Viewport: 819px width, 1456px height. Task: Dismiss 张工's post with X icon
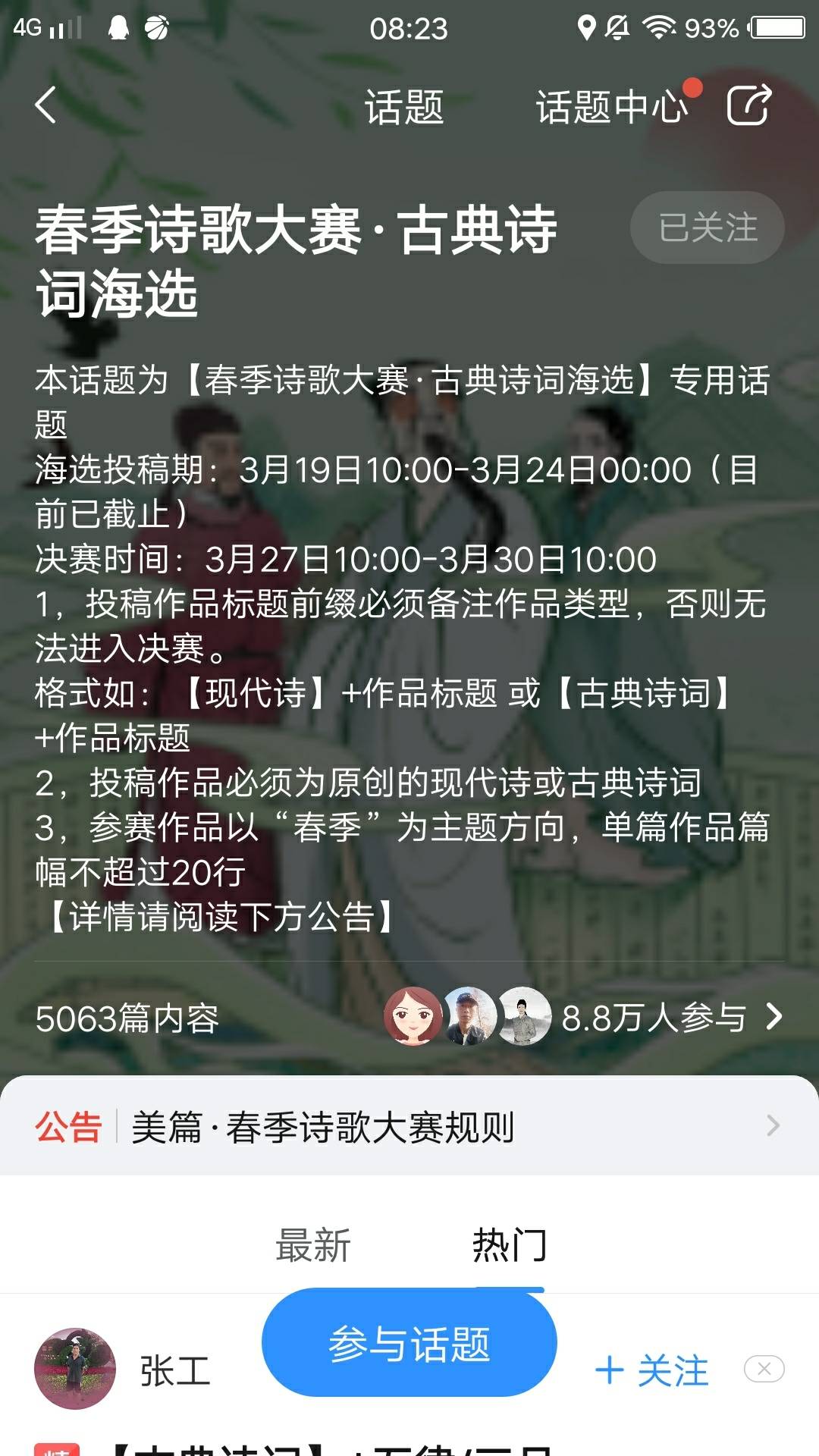764,1369
